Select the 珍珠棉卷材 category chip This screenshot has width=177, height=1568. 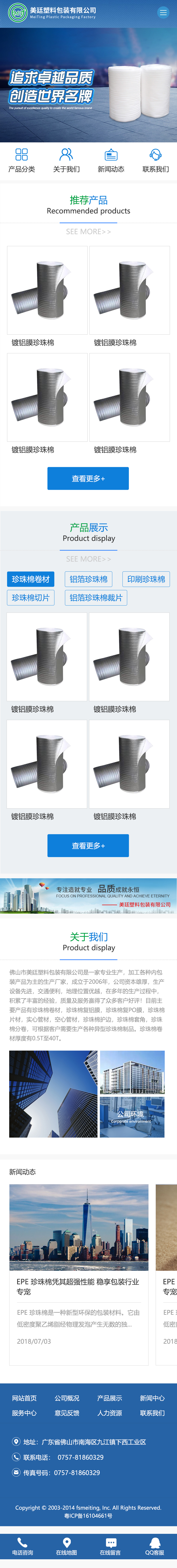pos(30,579)
